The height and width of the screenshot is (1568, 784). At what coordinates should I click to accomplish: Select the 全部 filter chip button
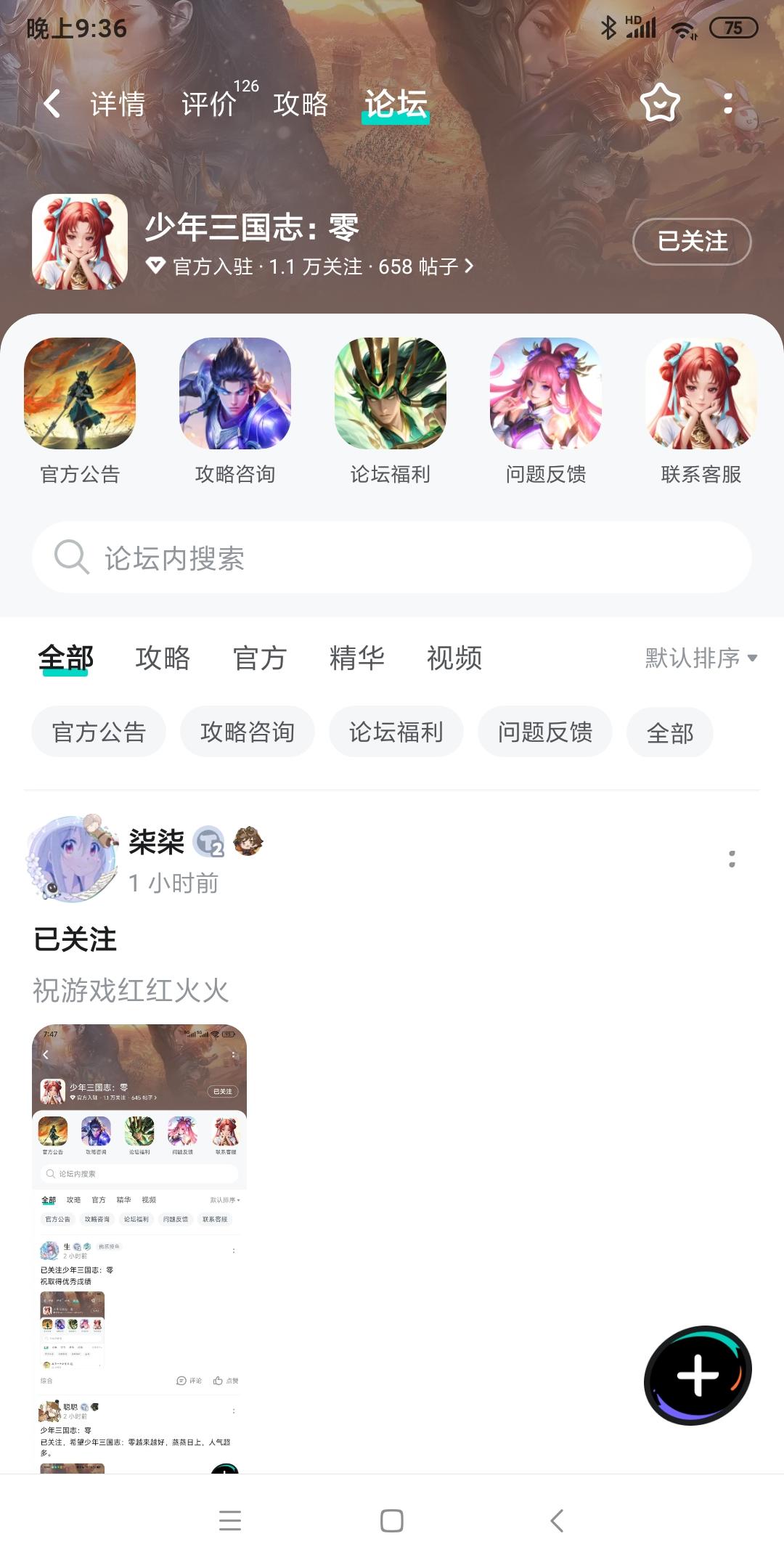point(669,732)
